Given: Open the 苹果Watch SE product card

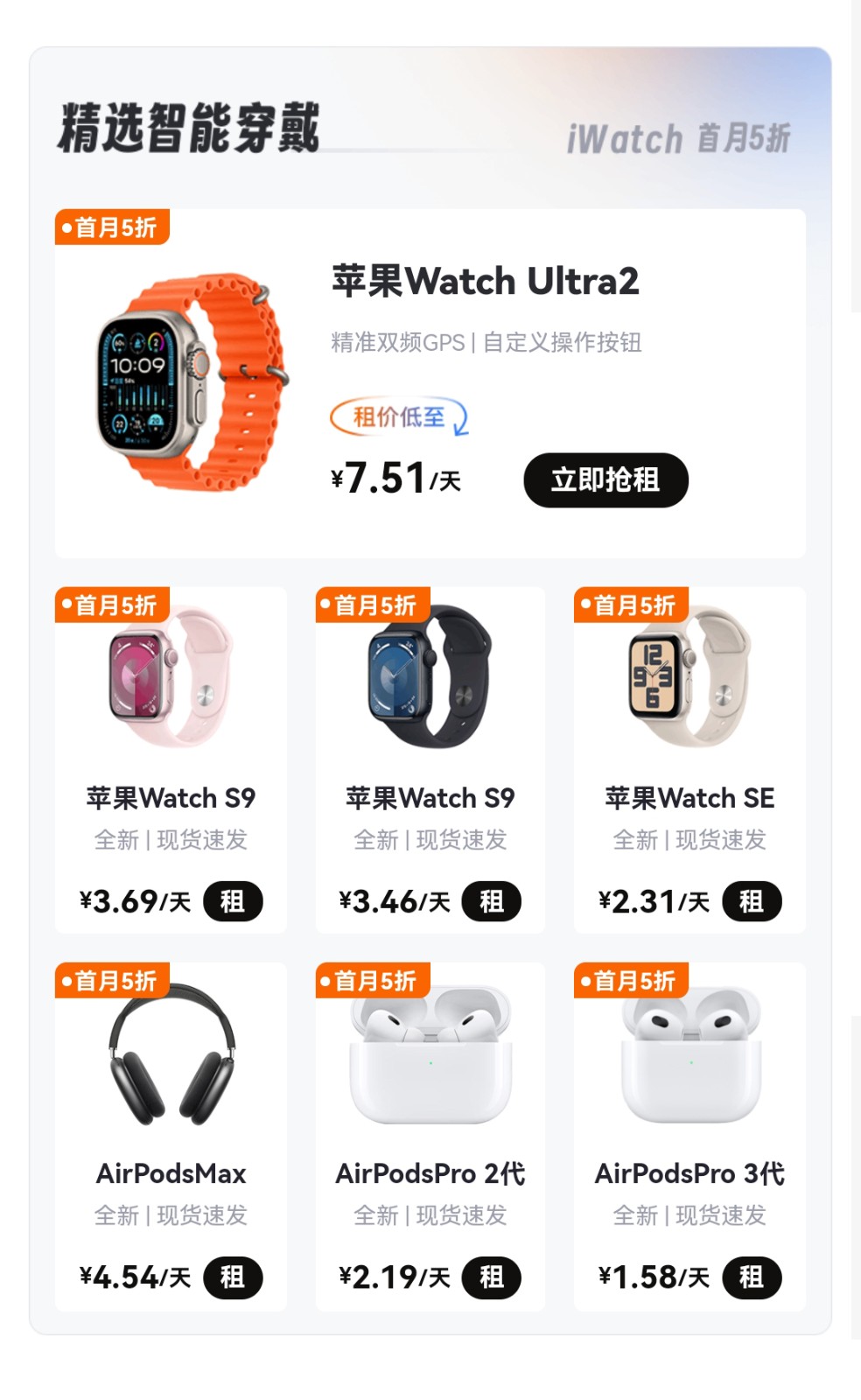Looking at the screenshot, I should (x=689, y=759).
